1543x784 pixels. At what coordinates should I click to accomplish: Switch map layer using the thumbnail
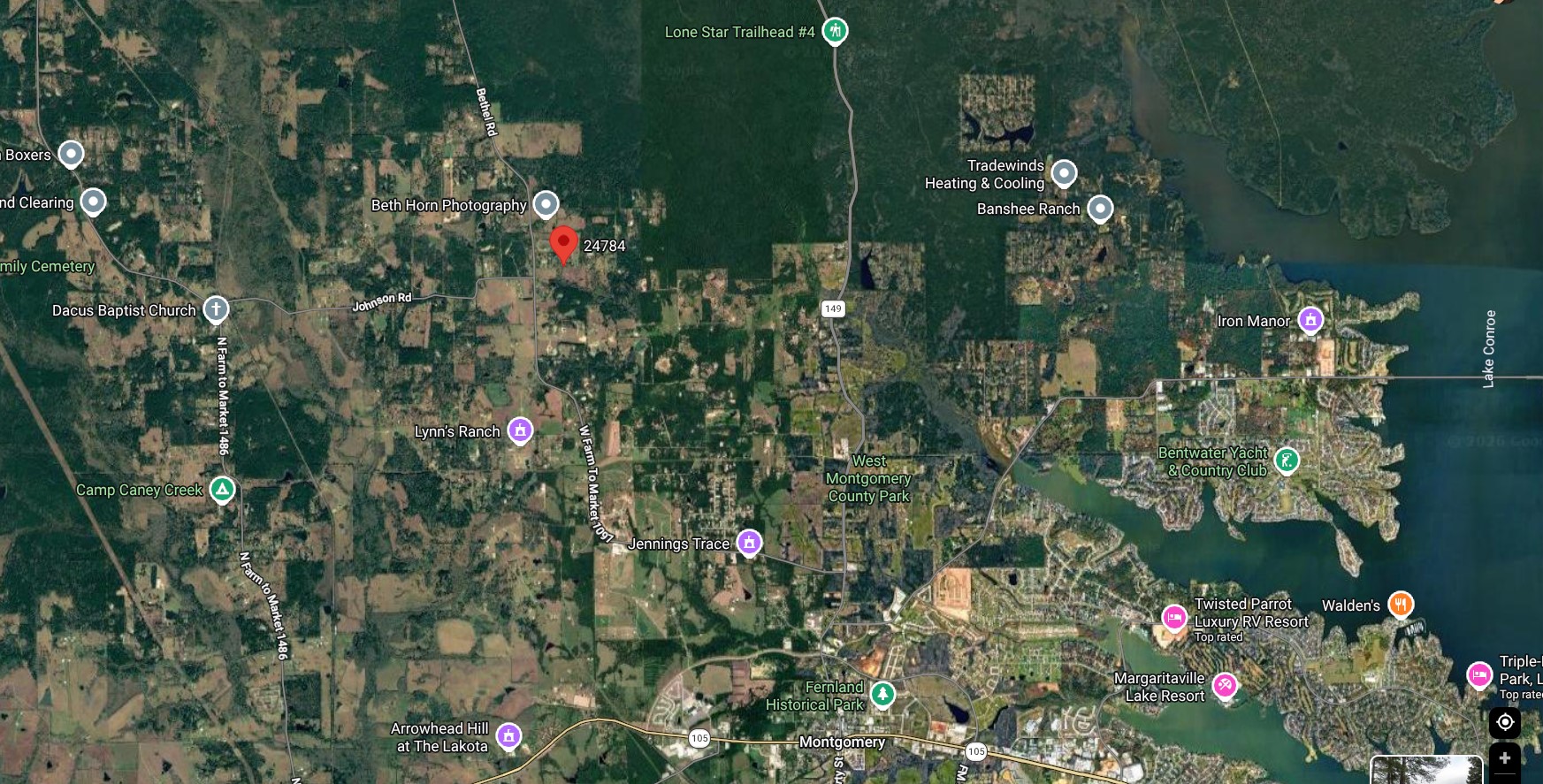[x=1425, y=770]
